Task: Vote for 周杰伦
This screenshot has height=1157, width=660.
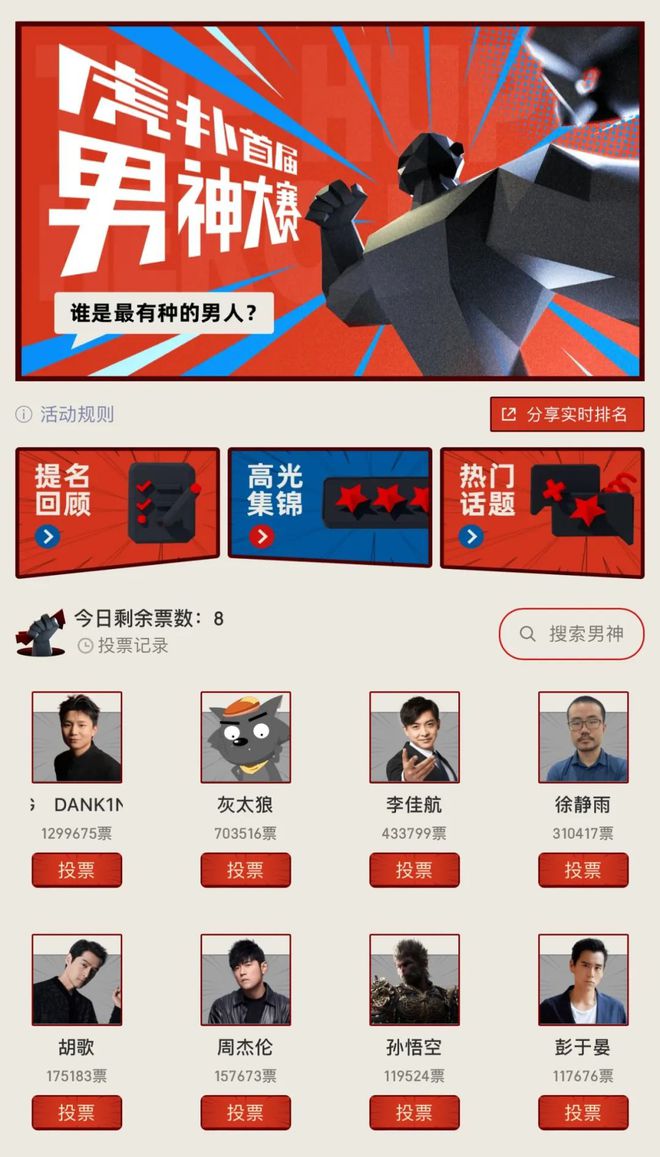Action: pyautogui.click(x=245, y=1112)
